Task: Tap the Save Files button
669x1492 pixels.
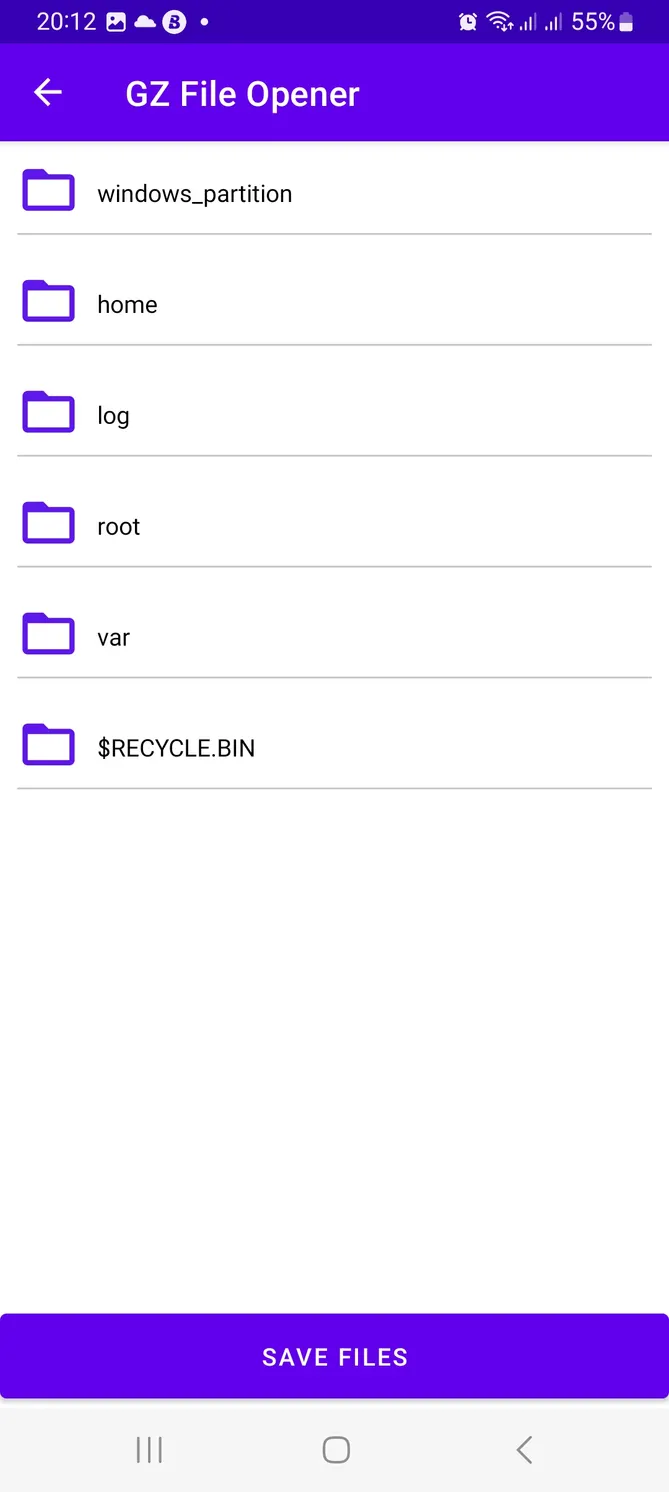Action: click(334, 1356)
